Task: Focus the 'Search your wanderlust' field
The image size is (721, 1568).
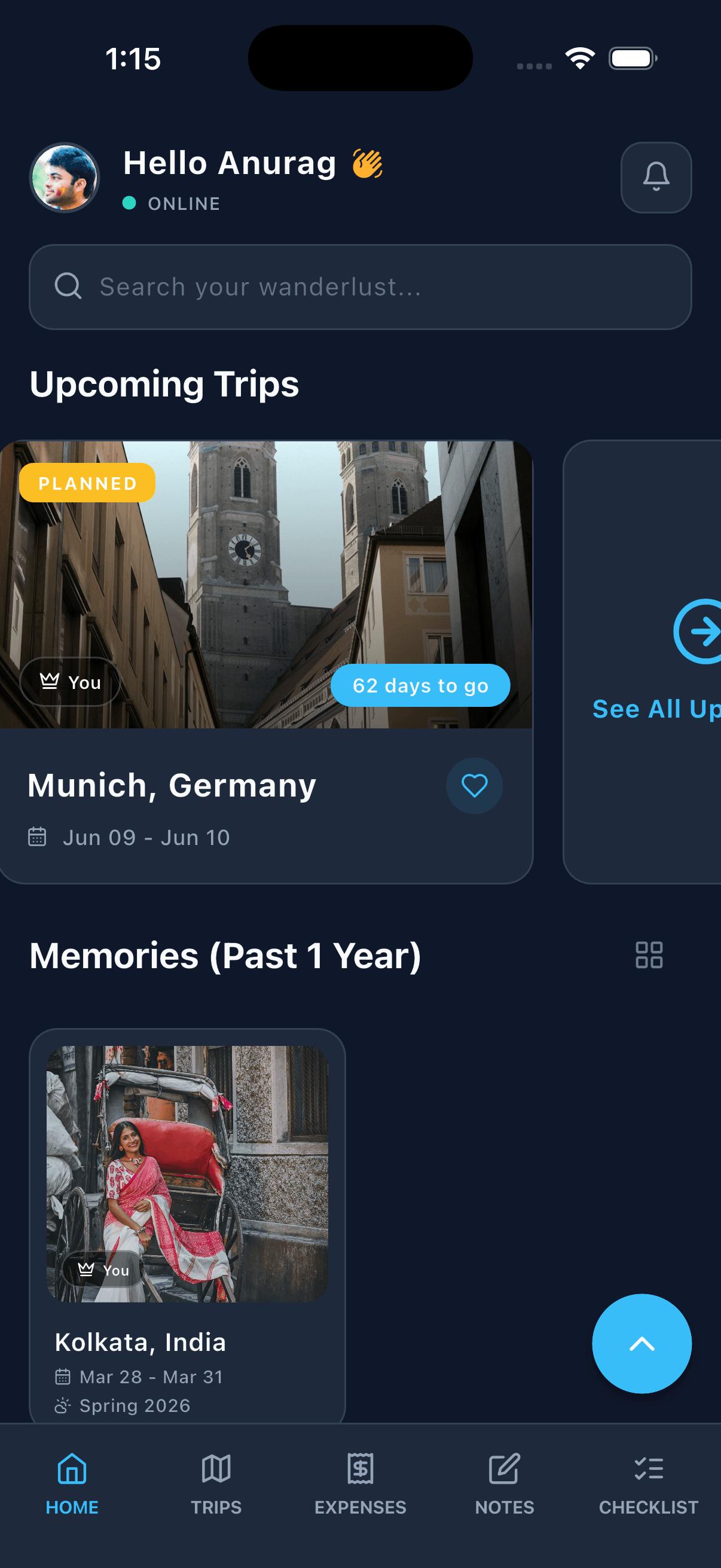Action: pos(360,286)
